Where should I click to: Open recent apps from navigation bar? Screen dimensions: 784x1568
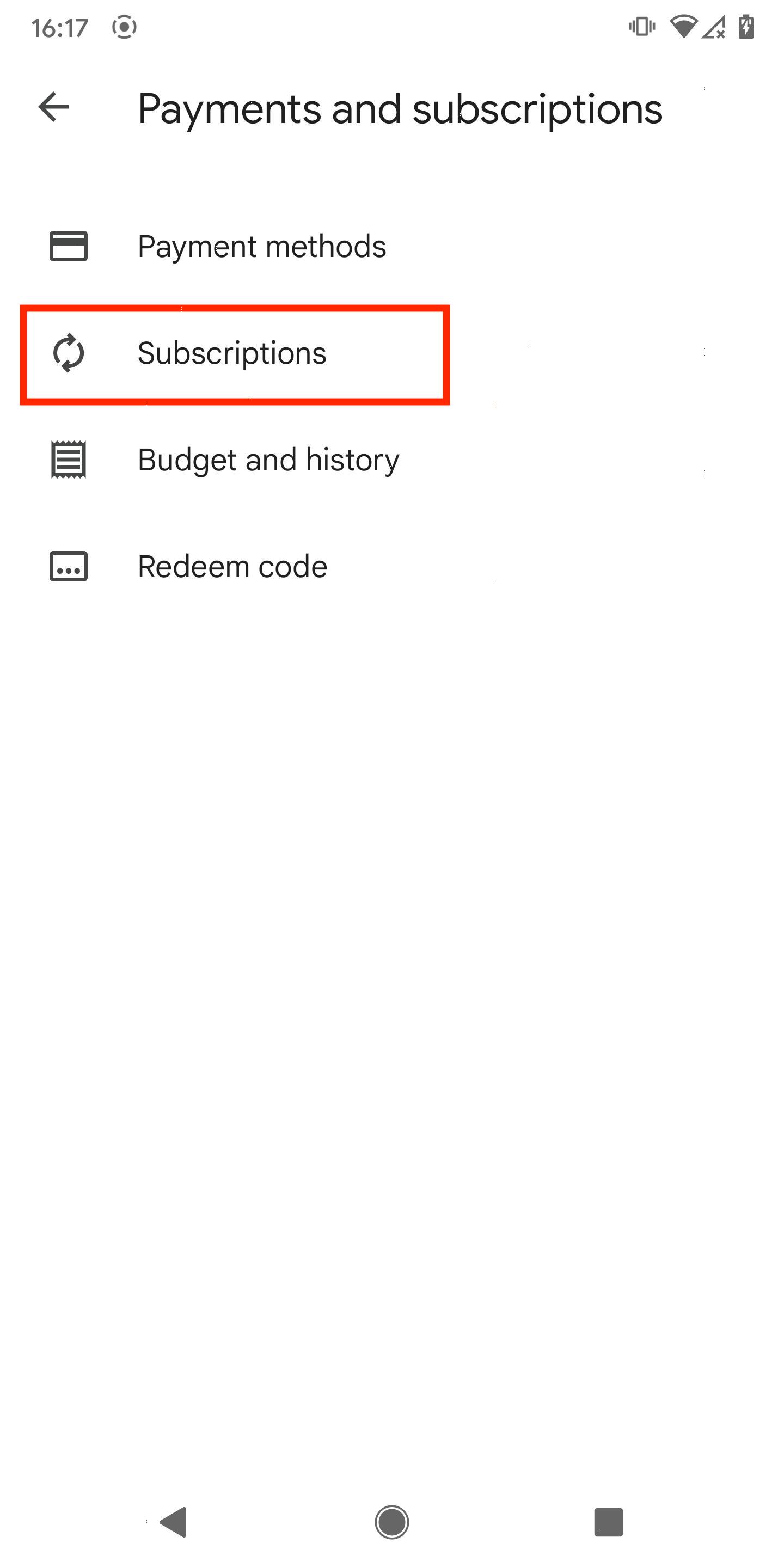[608, 1521]
